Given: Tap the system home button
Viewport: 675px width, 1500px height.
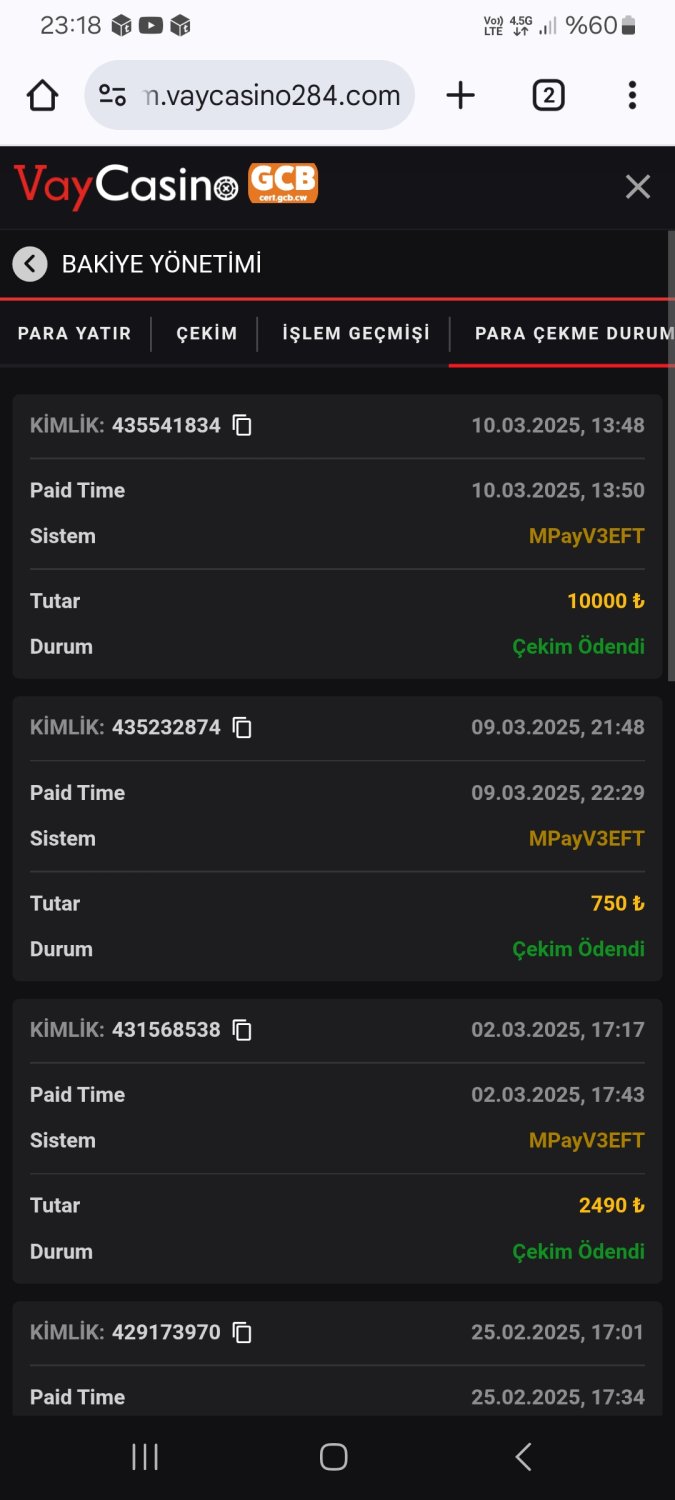Looking at the screenshot, I should pyautogui.click(x=334, y=1457).
